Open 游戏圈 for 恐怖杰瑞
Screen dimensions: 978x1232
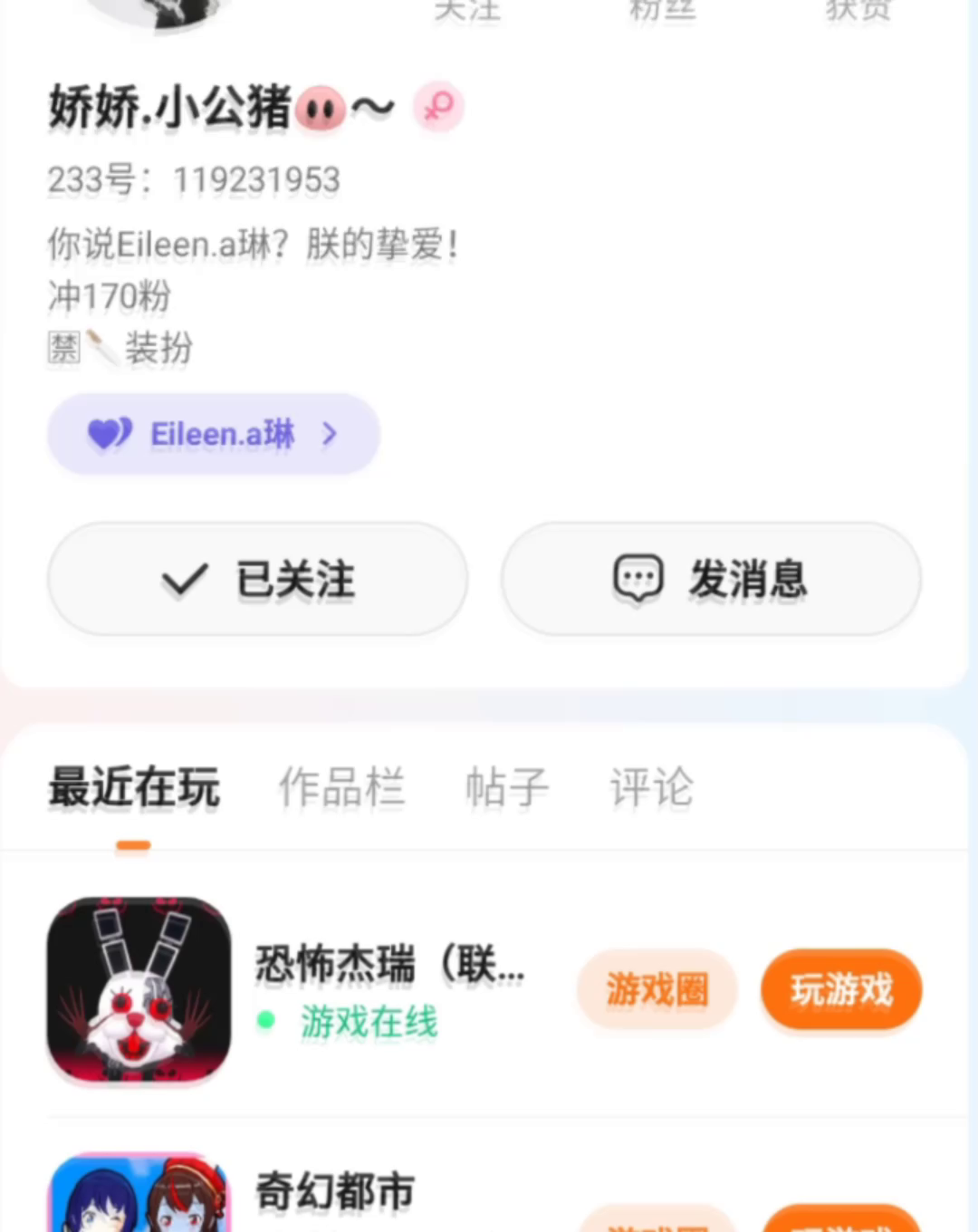pyautogui.click(x=657, y=989)
